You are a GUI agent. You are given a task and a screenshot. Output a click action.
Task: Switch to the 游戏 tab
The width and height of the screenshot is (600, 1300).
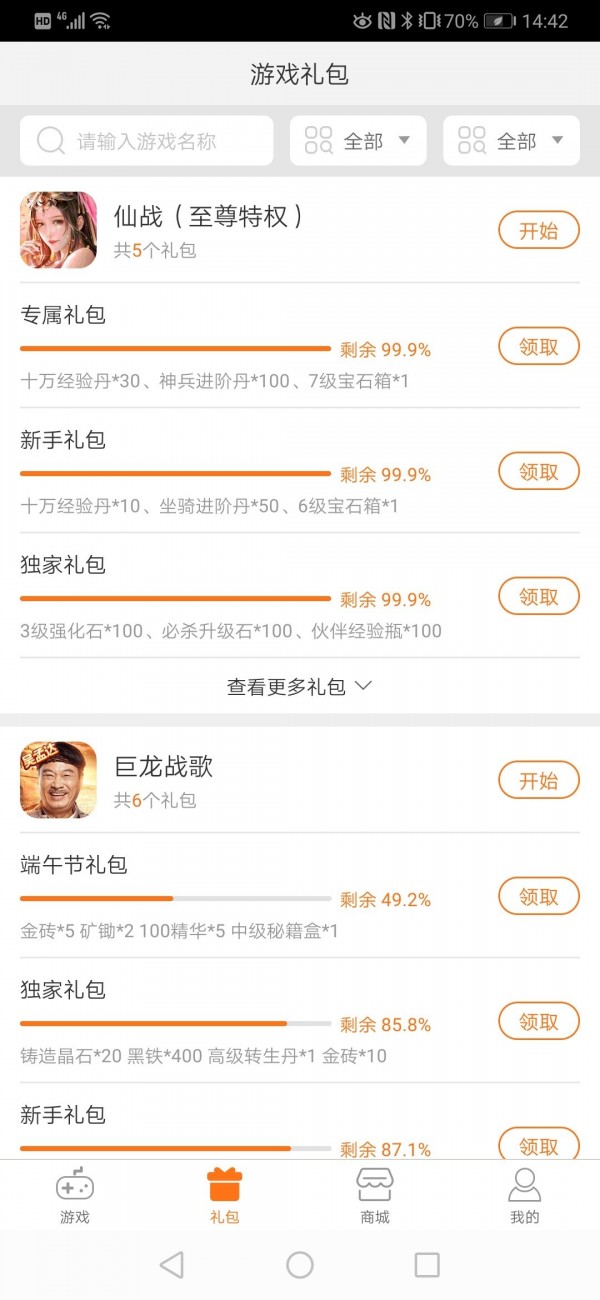click(75, 1195)
